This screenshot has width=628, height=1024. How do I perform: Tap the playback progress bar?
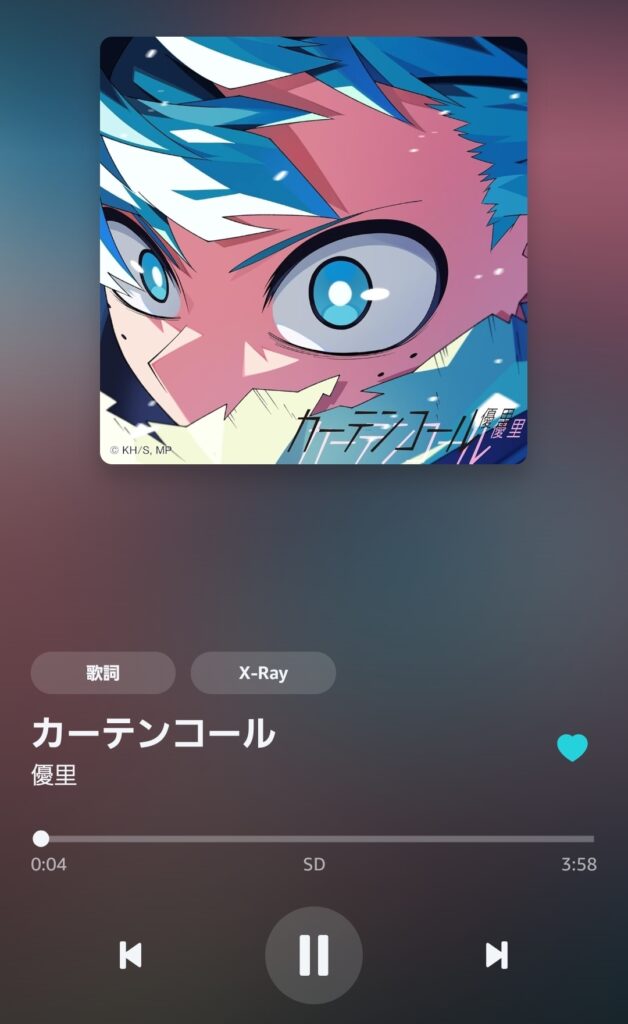coord(314,839)
